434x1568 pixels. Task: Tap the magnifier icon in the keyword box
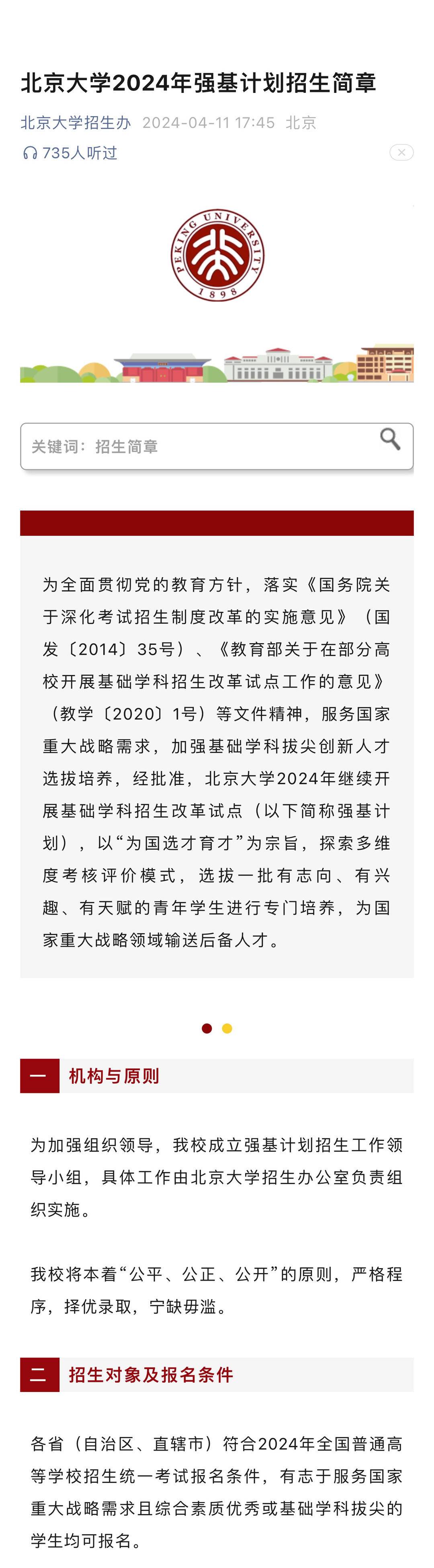pos(389,438)
